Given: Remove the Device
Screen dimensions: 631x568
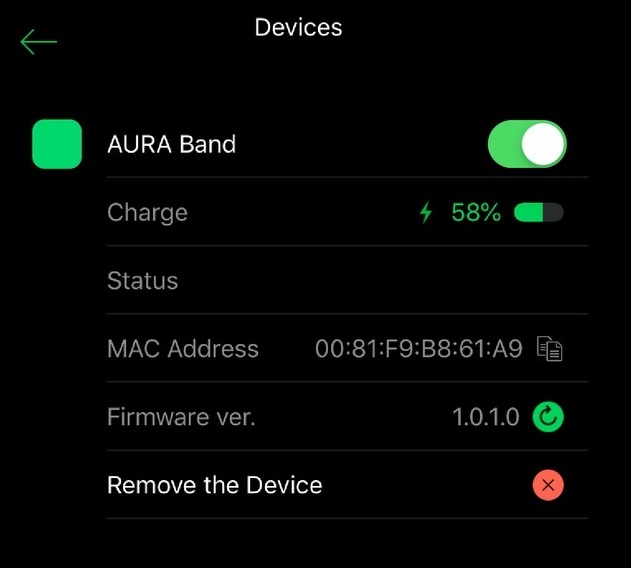Looking at the screenshot, I should pos(548,486).
